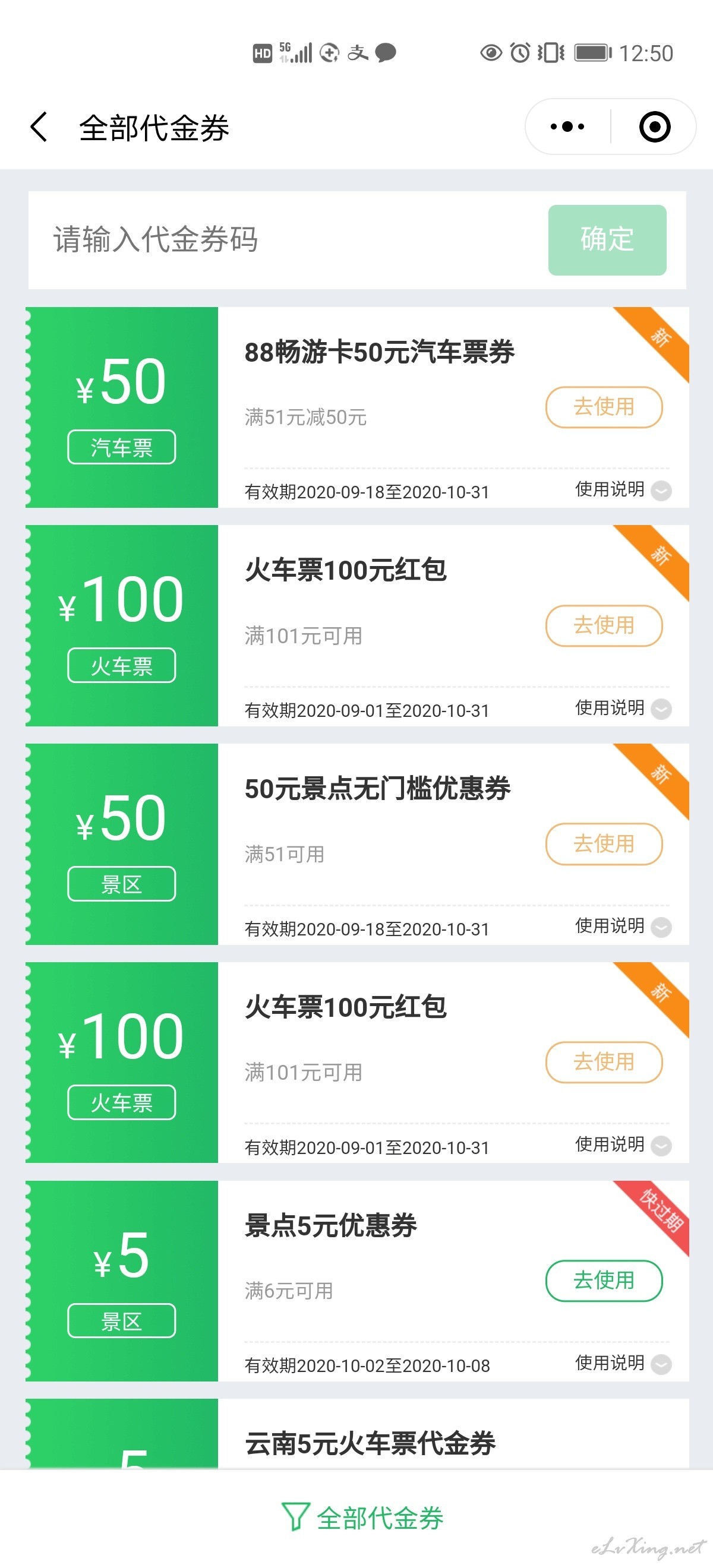Open the 云南5元火车票代金券 coupon card
The height and width of the screenshot is (1568, 713).
[358, 1434]
